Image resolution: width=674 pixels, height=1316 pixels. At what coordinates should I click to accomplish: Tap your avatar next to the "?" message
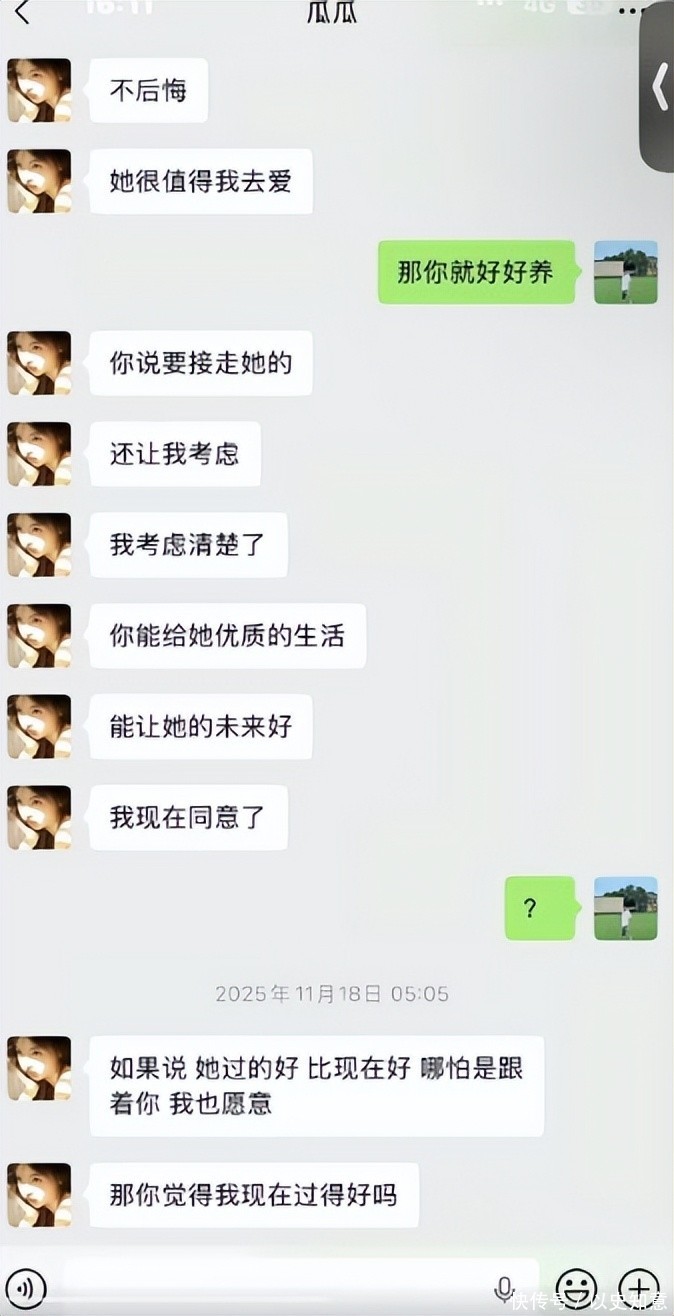pyautogui.click(x=626, y=909)
